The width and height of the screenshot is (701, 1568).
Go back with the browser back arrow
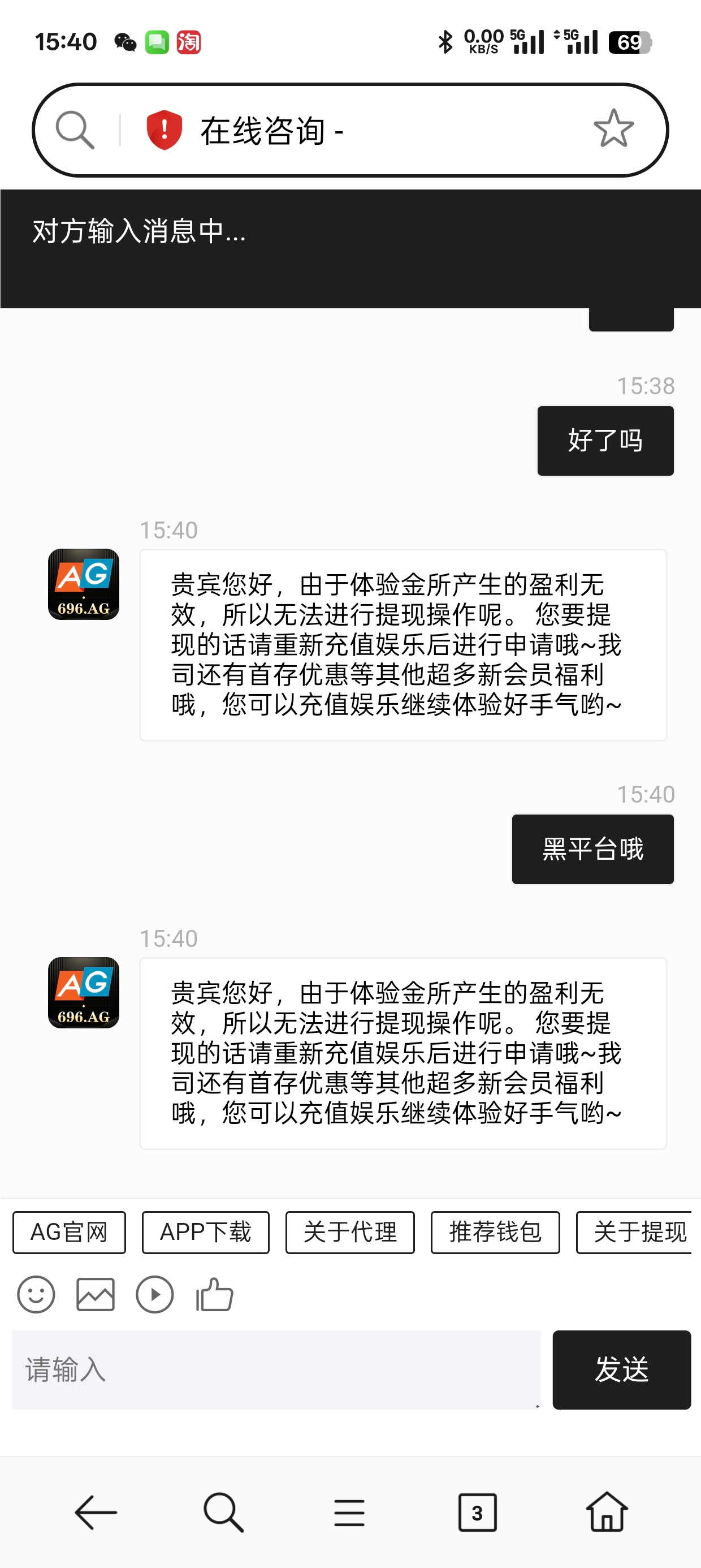click(x=96, y=1512)
